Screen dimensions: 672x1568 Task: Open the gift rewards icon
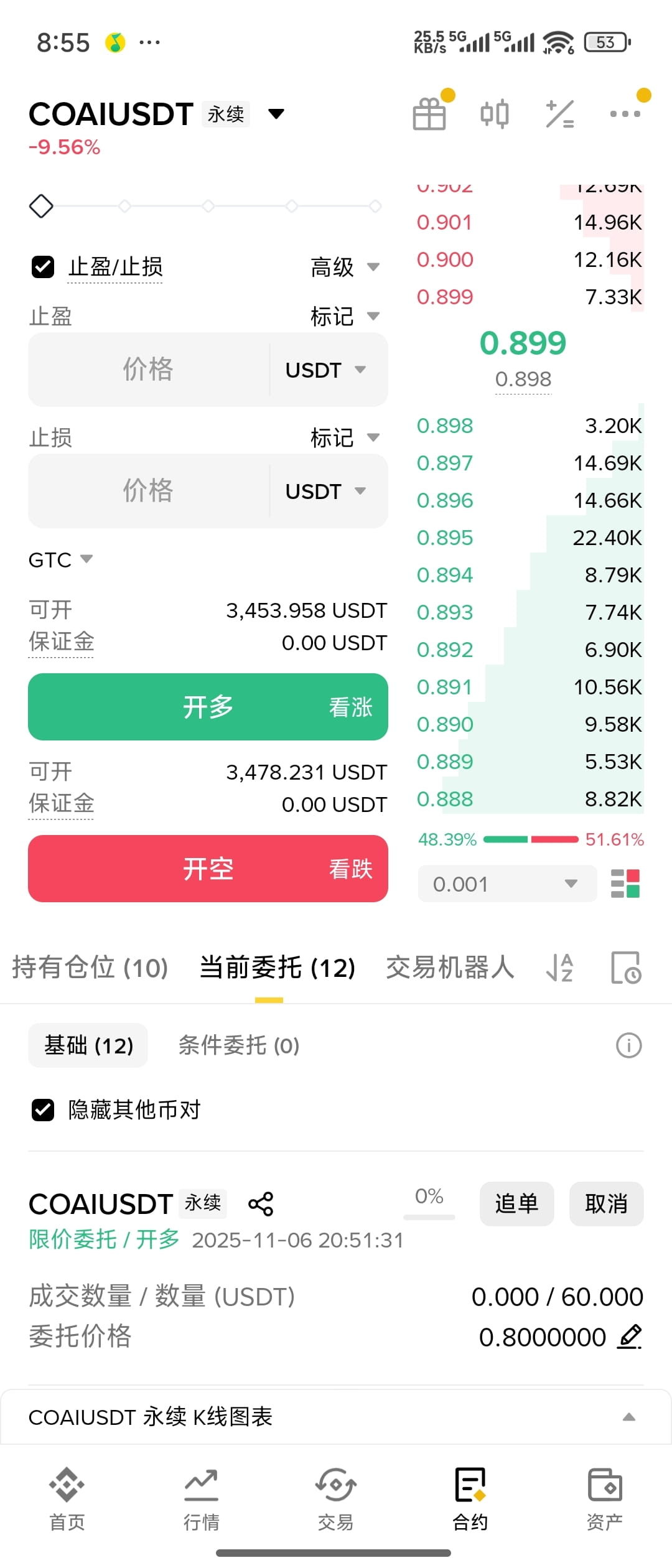pos(429,114)
